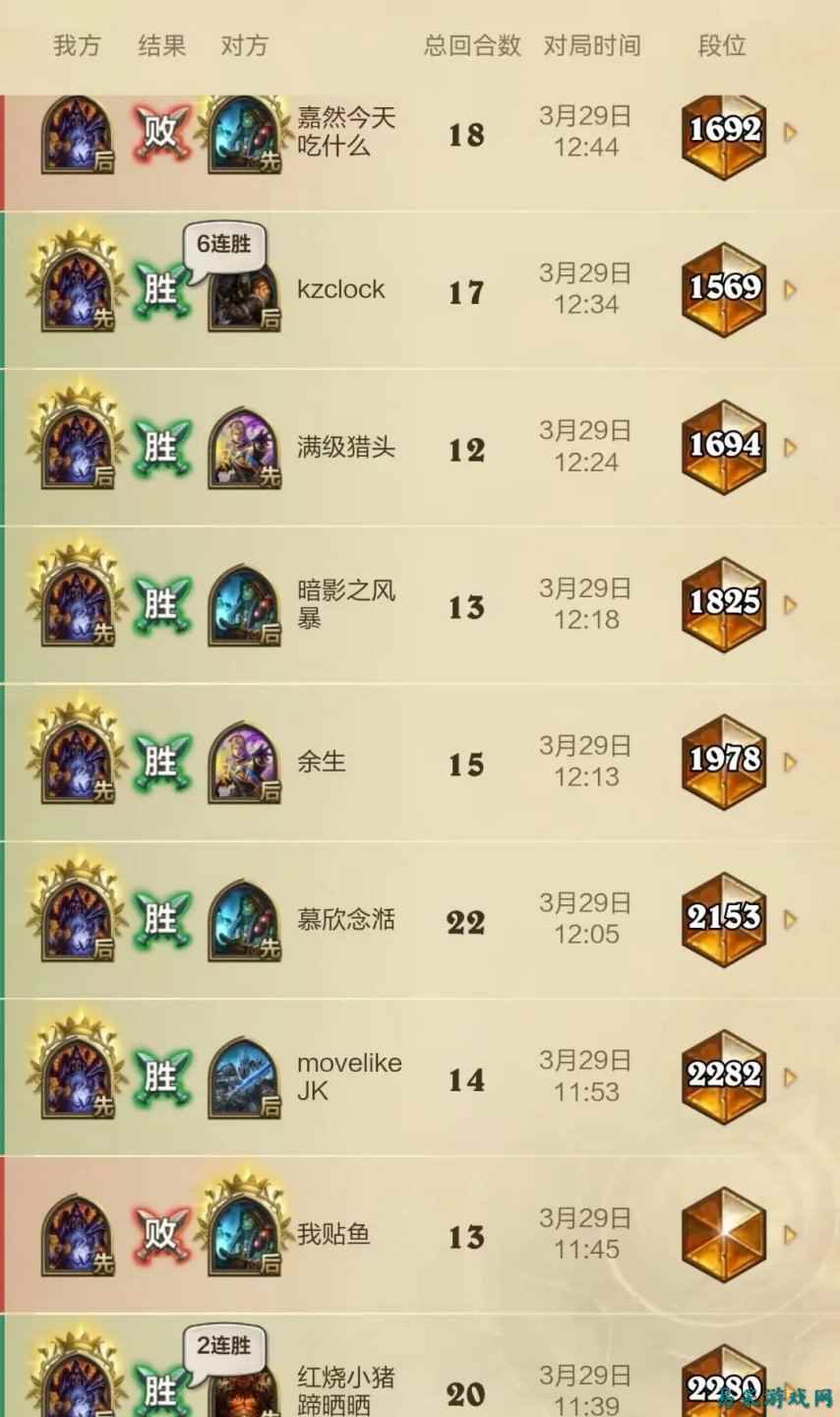Open the won match against kzclock

(790, 289)
